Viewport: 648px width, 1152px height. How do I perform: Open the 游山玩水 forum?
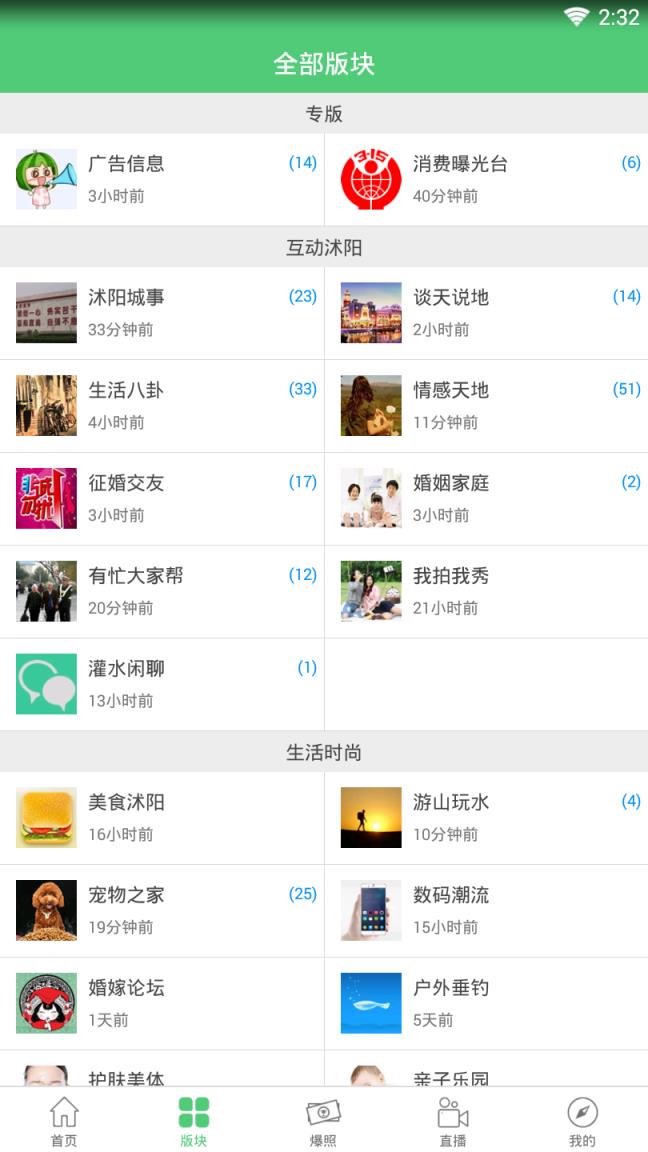(x=486, y=817)
